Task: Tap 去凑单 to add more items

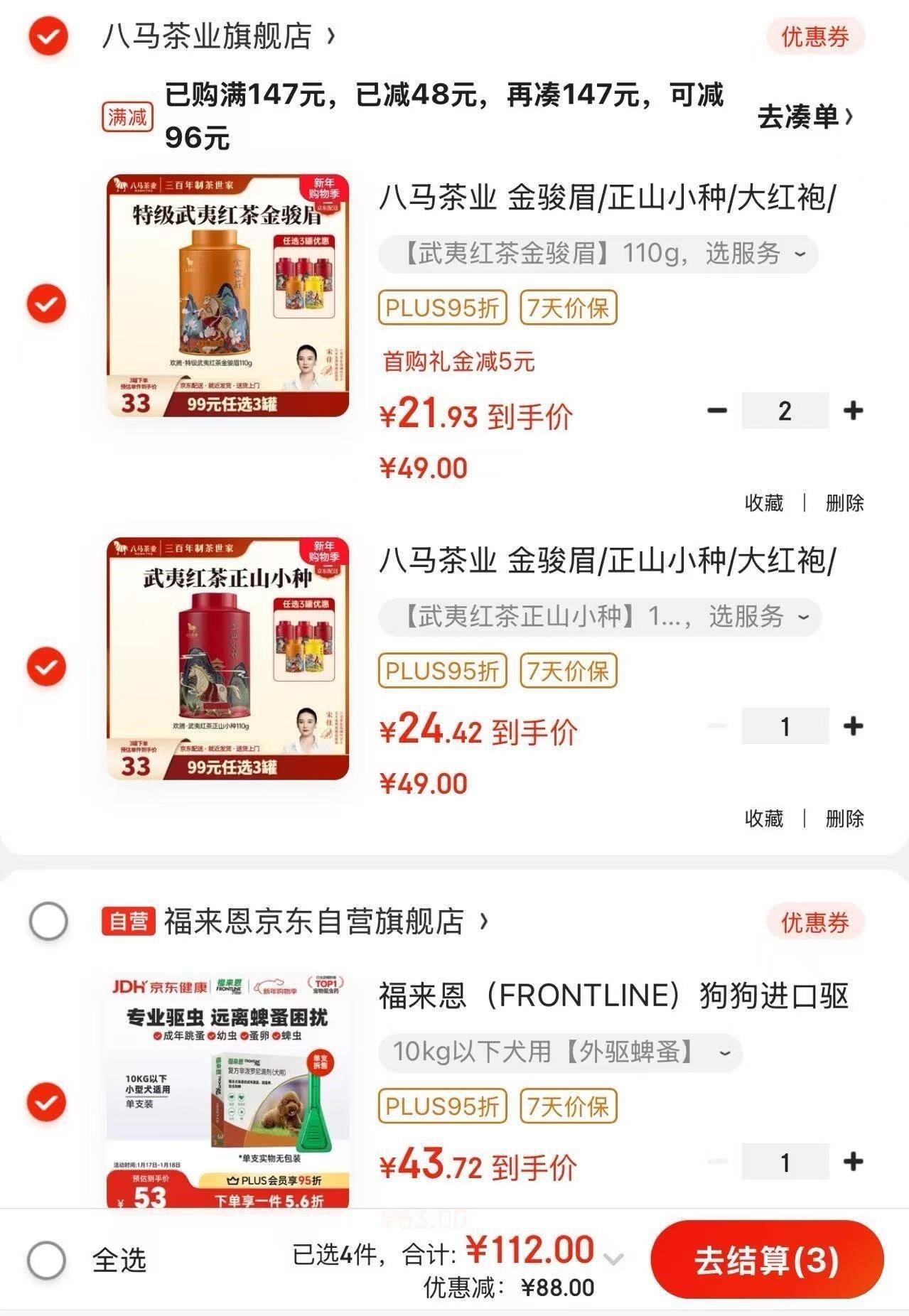Action: click(805, 117)
